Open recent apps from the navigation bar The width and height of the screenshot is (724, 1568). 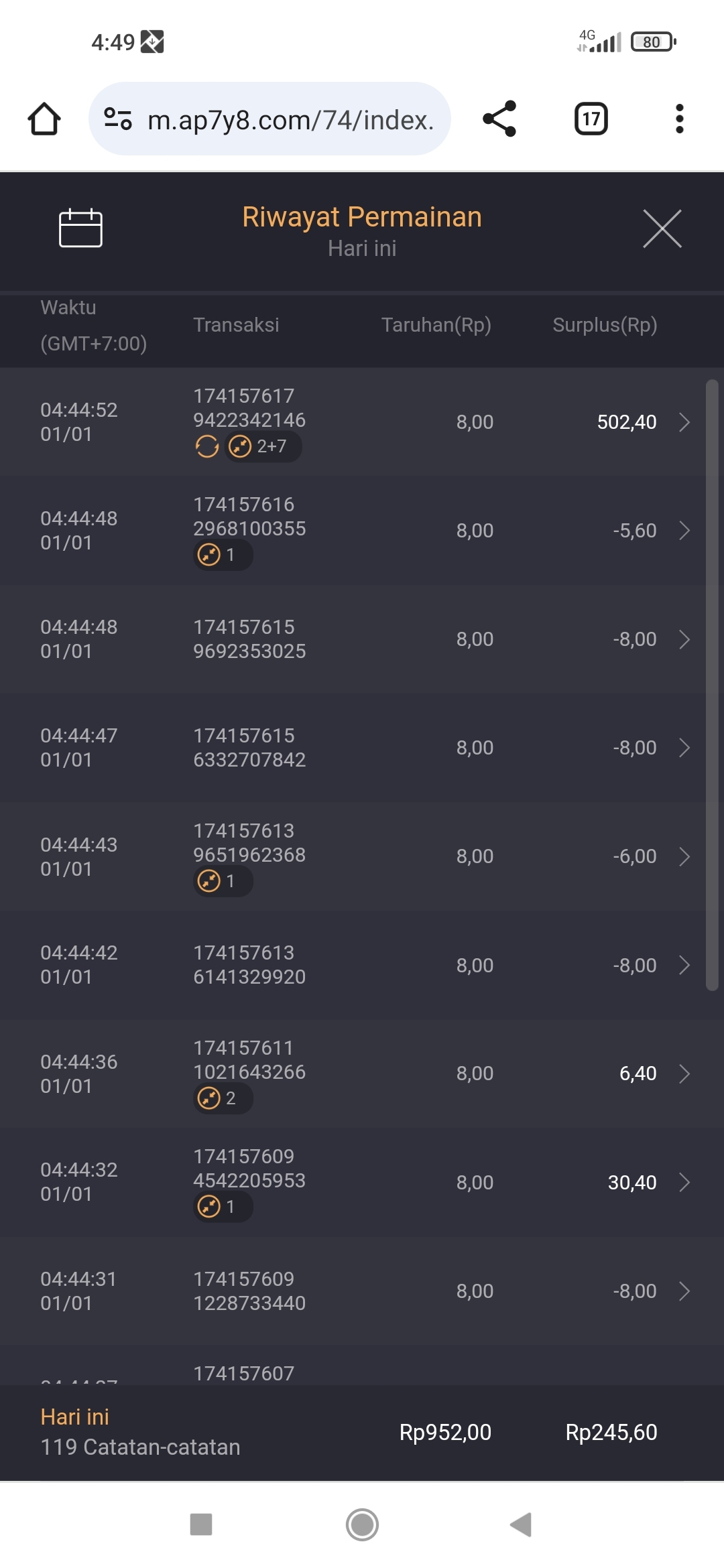[201, 1524]
